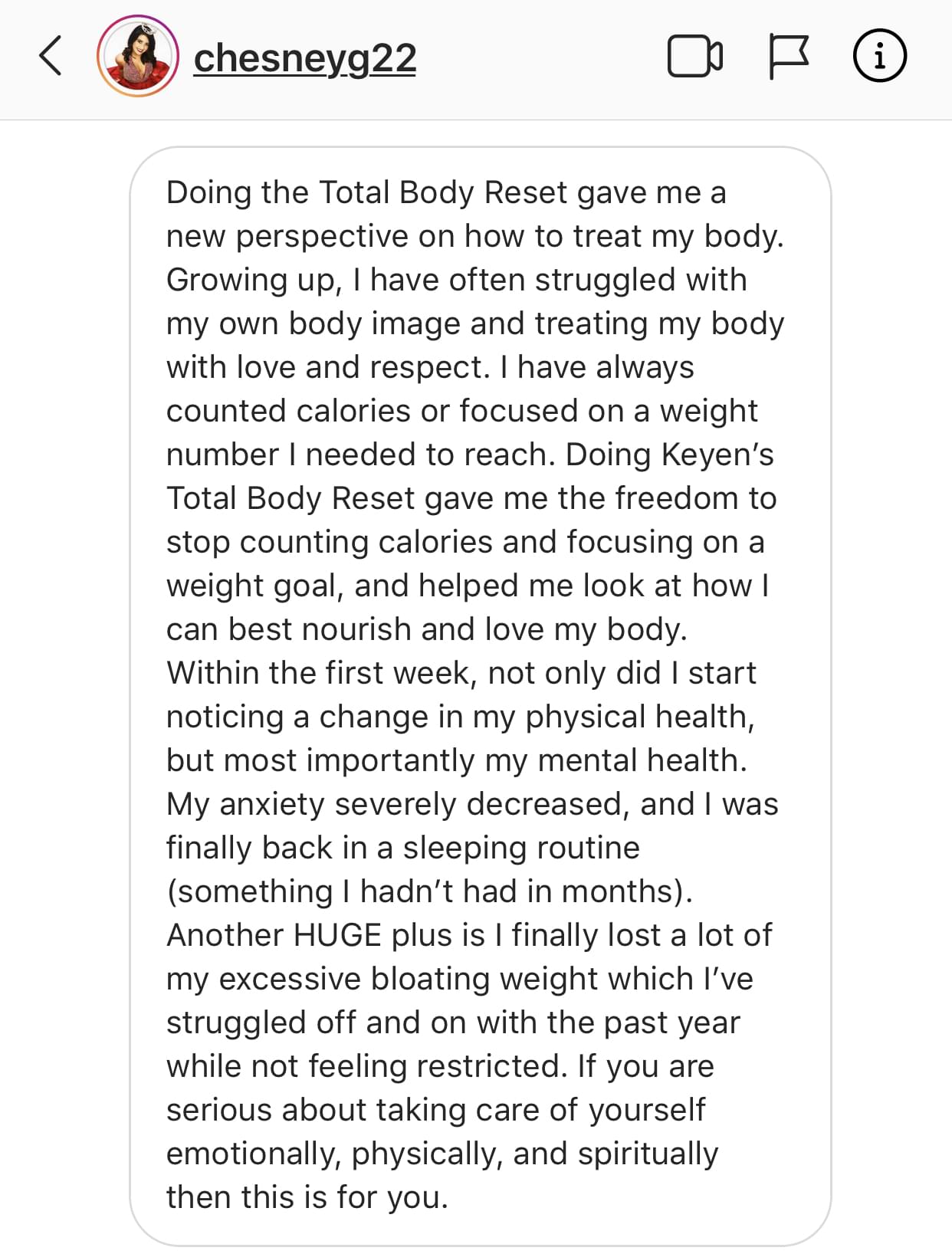This screenshot has height=1254, width=952.
Task: Flag this conversation
Action: [x=788, y=56]
